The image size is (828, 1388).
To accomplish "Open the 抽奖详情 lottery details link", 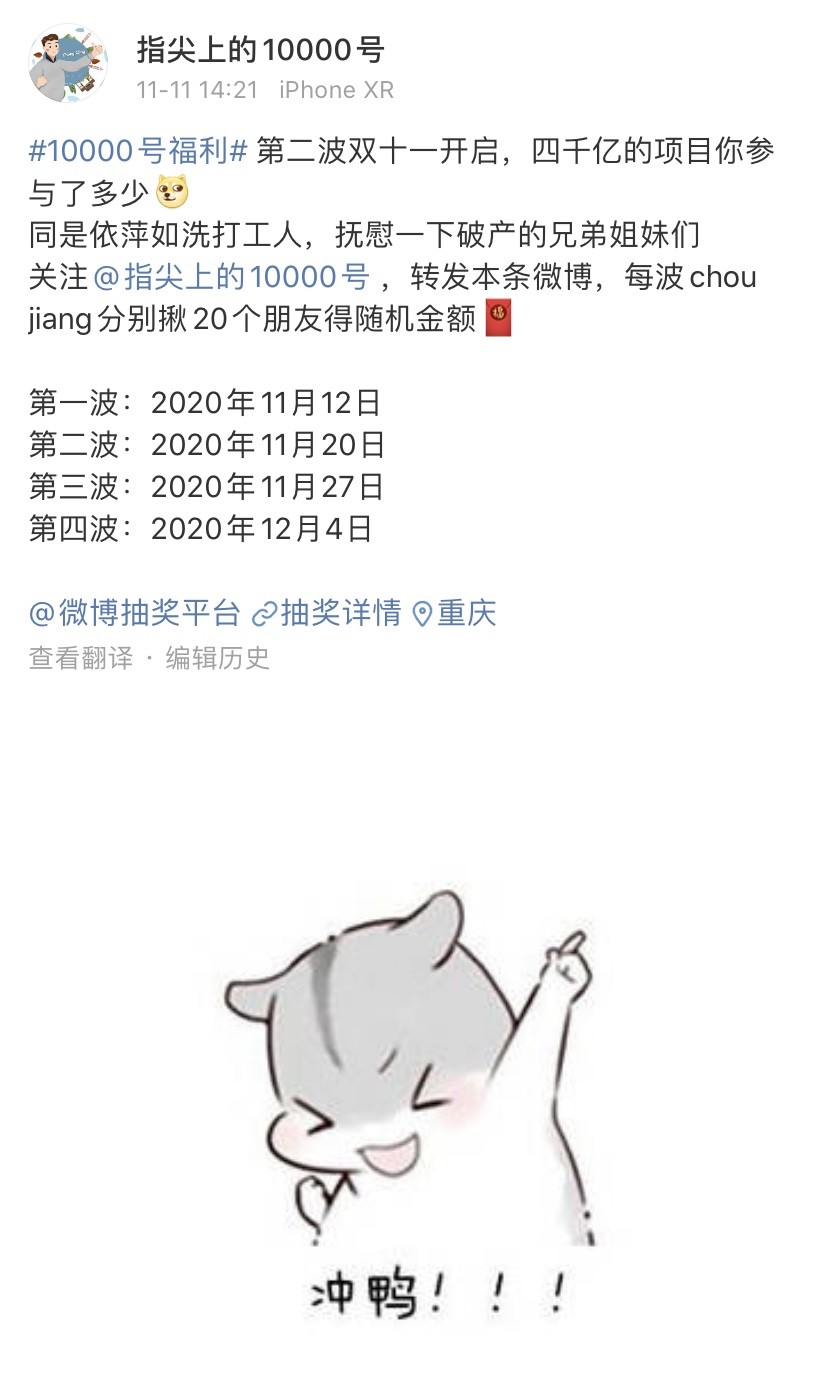I will point(327,613).
